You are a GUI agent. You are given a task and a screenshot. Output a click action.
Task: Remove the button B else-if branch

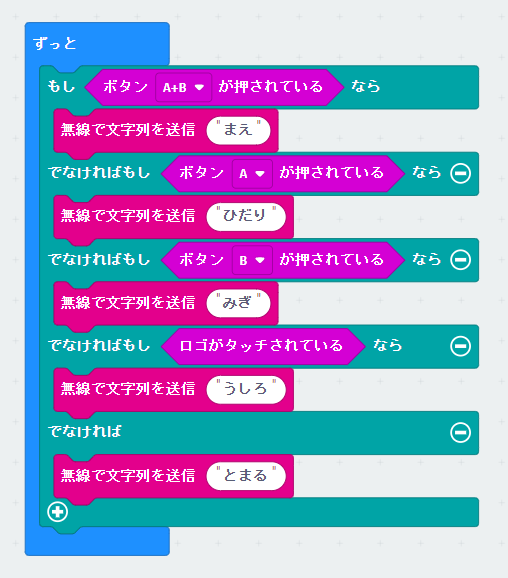pos(460,260)
